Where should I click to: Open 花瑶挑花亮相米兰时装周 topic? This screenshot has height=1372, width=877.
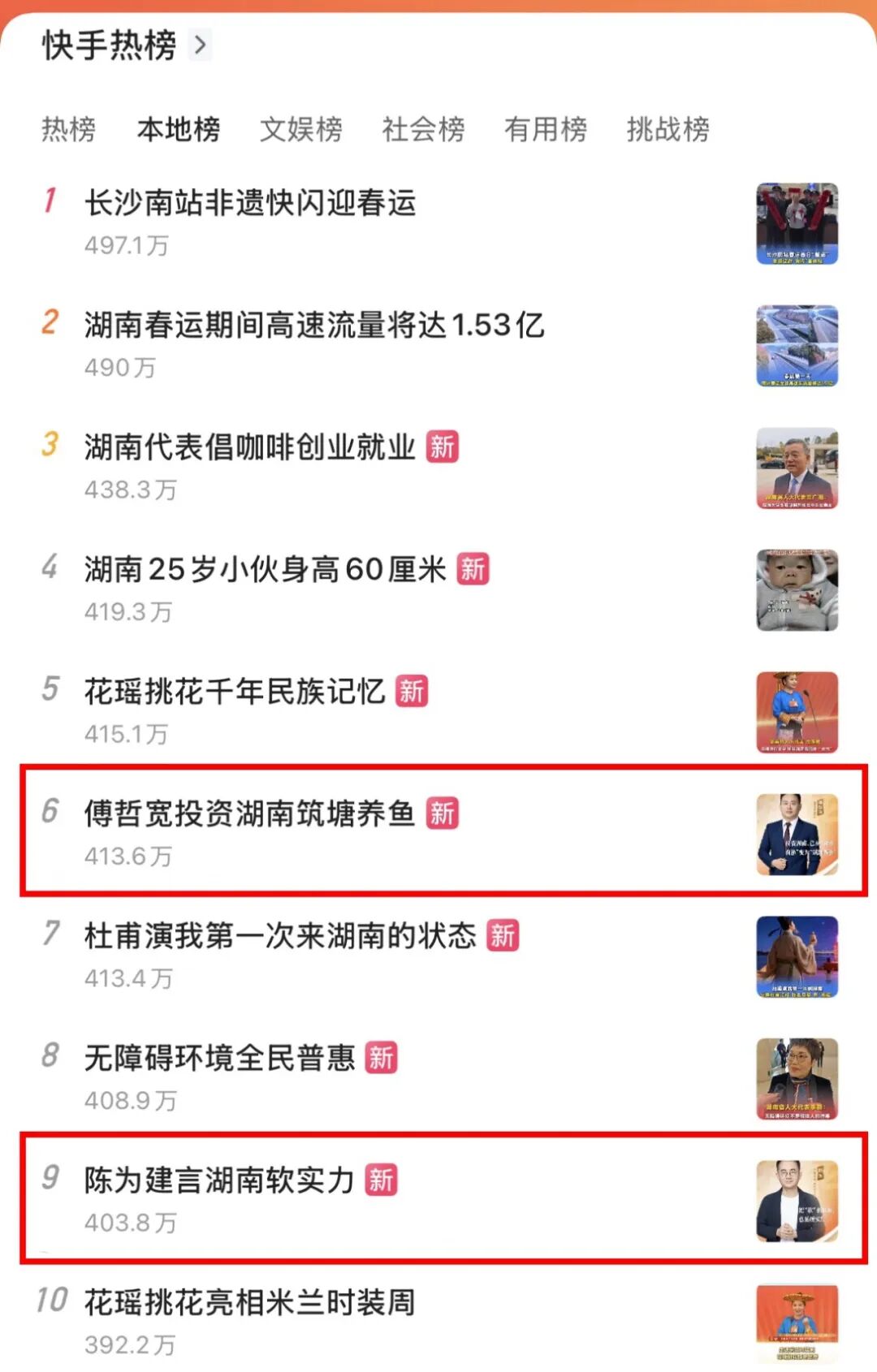tap(250, 1303)
